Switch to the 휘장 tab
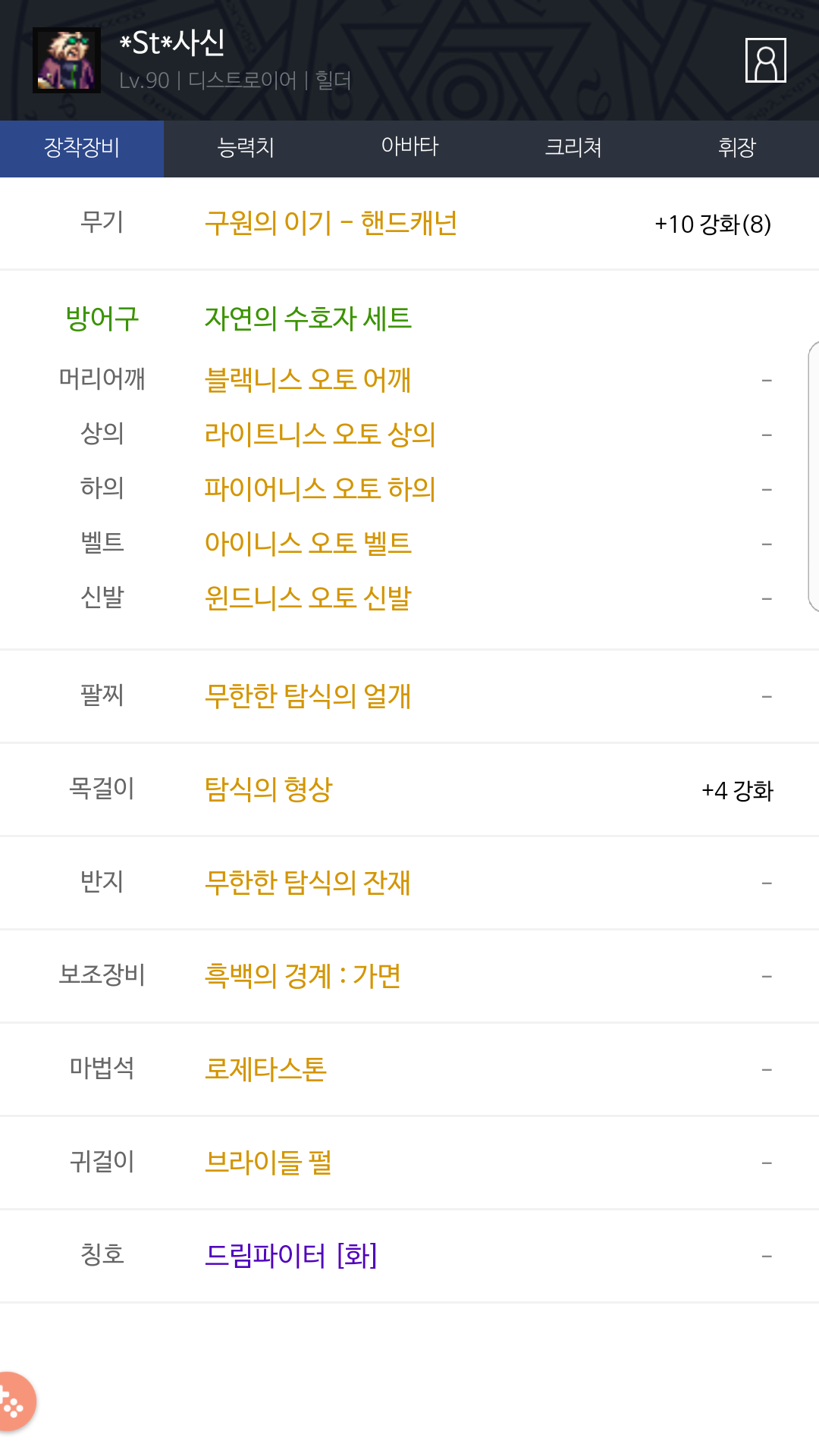819x1456 pixels. tap(736, 148)
